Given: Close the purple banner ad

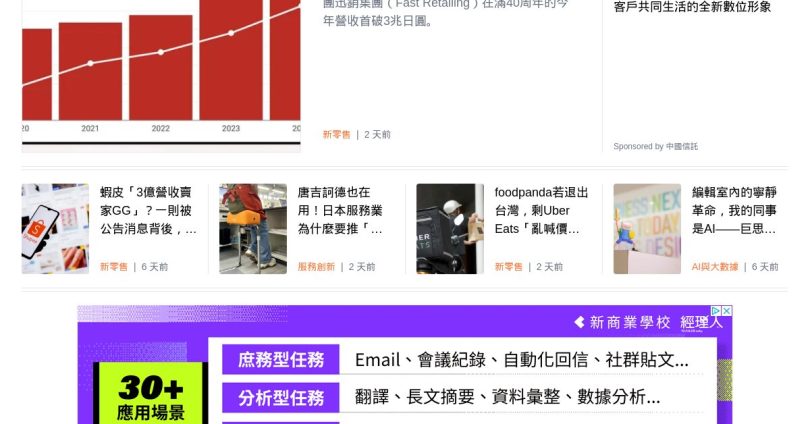Looking at the screenshot, I should [728, 311].
